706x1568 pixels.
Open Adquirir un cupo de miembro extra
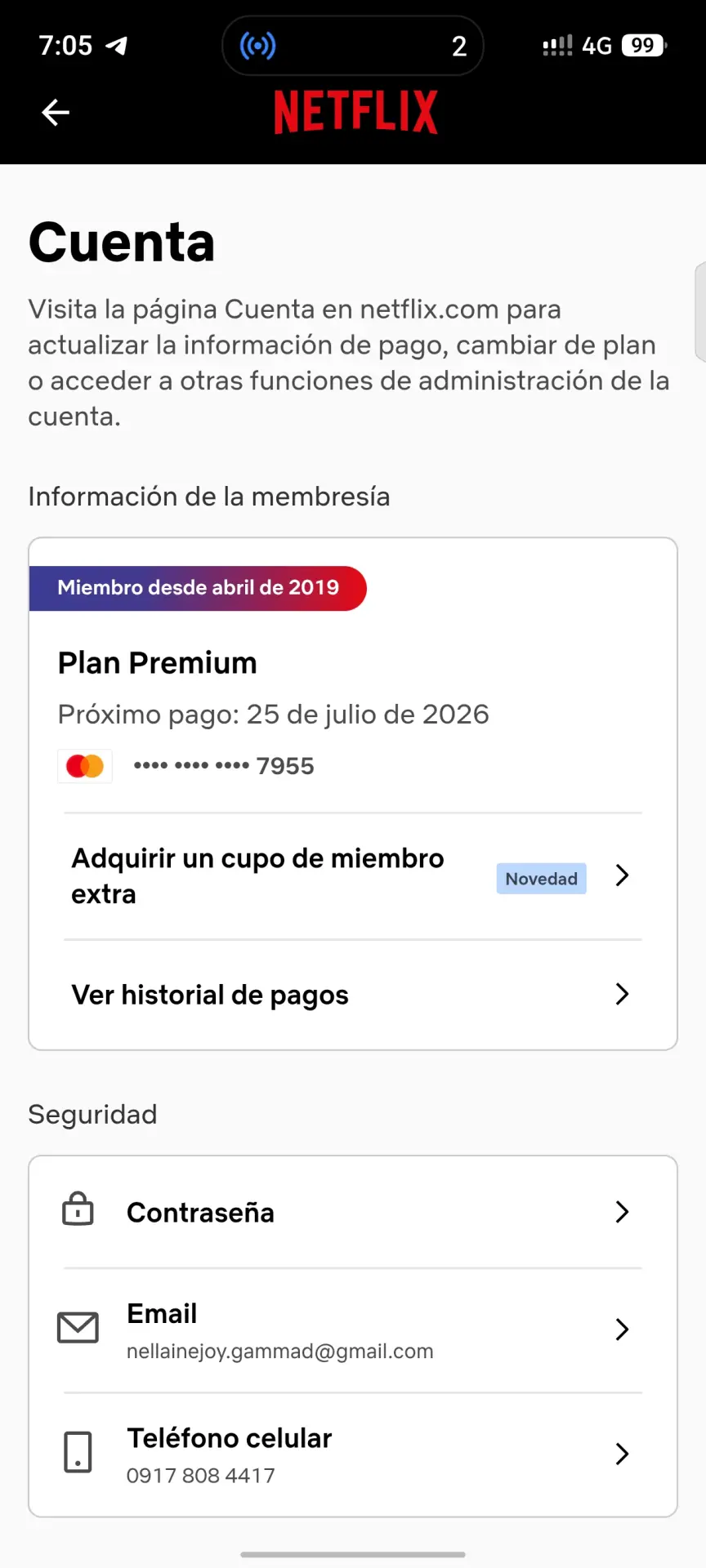coord(353,876)
